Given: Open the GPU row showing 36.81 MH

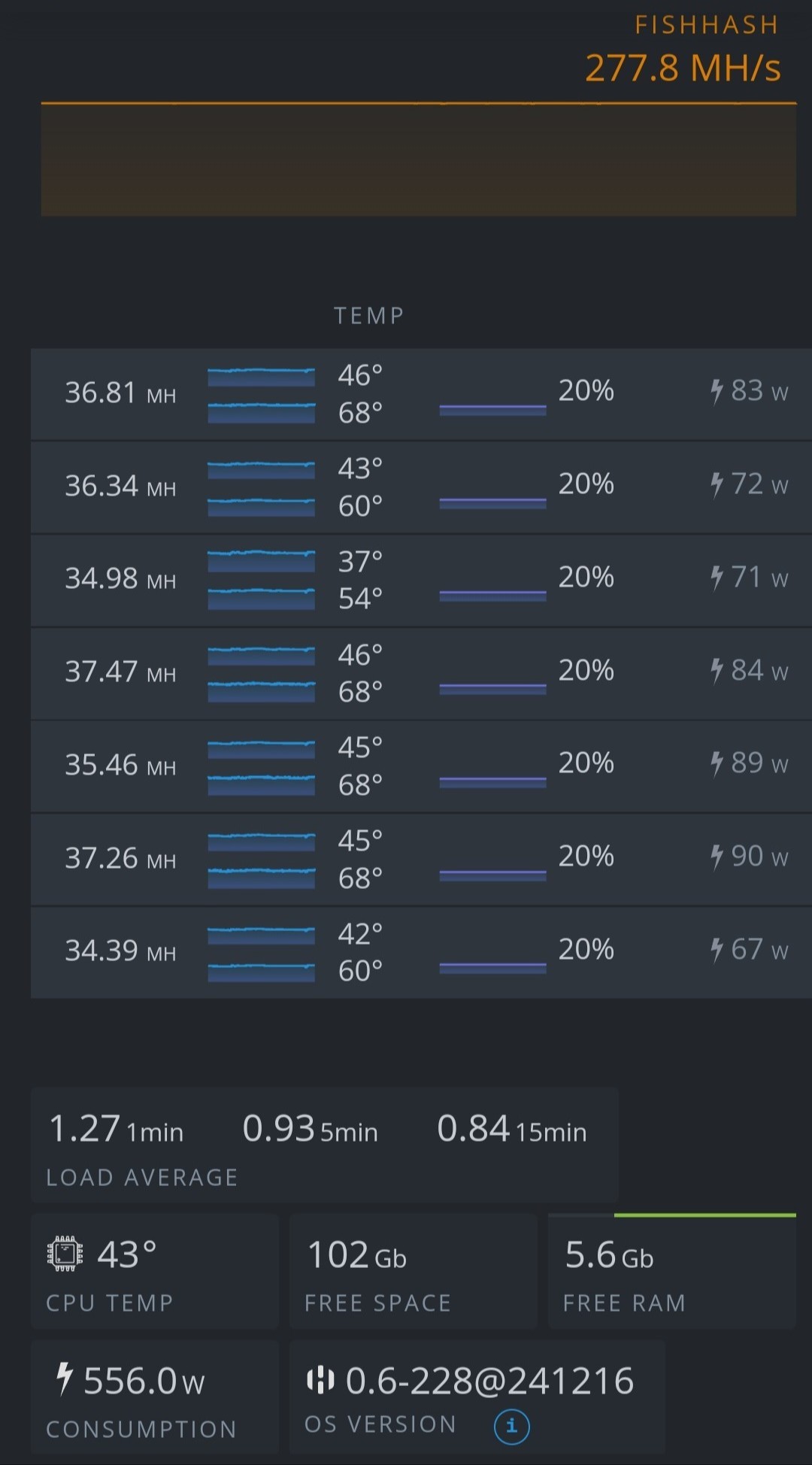Looking at the screenshot, I should (x=421, y=393).
